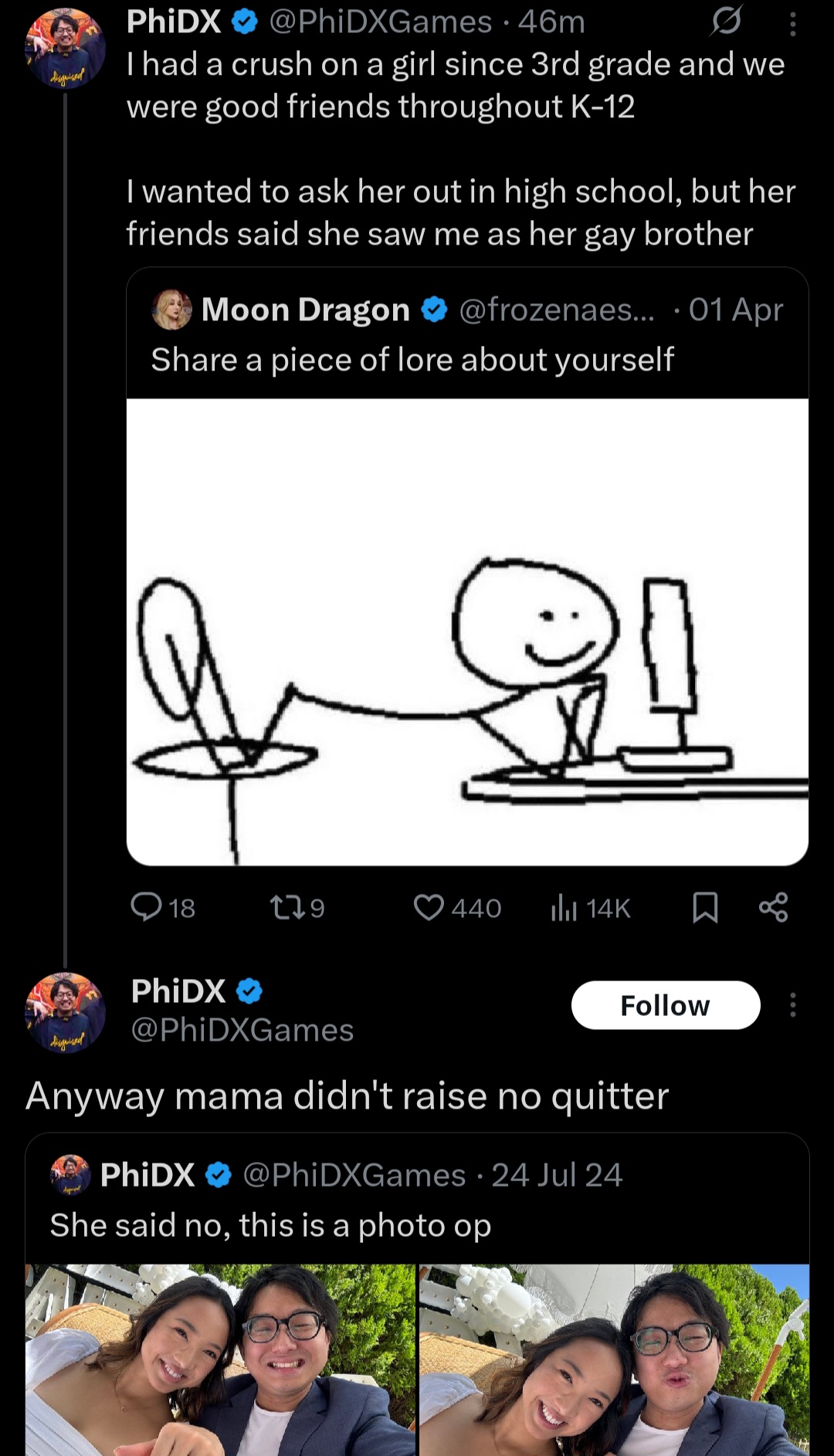834x1456 pixels.
Task: View analytics showing 14K views
Action: pos(591,908)
